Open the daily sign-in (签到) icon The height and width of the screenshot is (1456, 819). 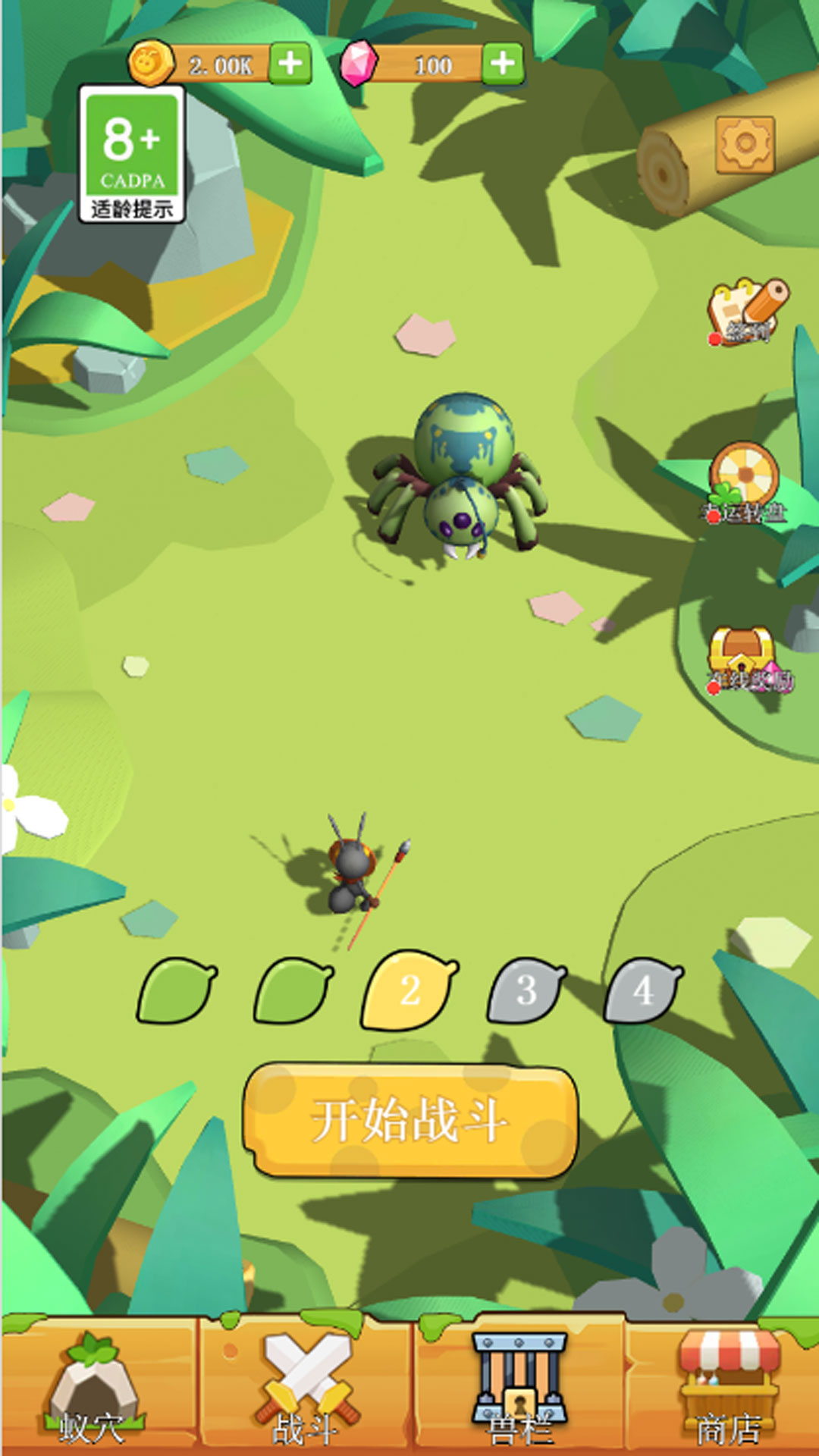pyautogui.click(x=747, y=312)
